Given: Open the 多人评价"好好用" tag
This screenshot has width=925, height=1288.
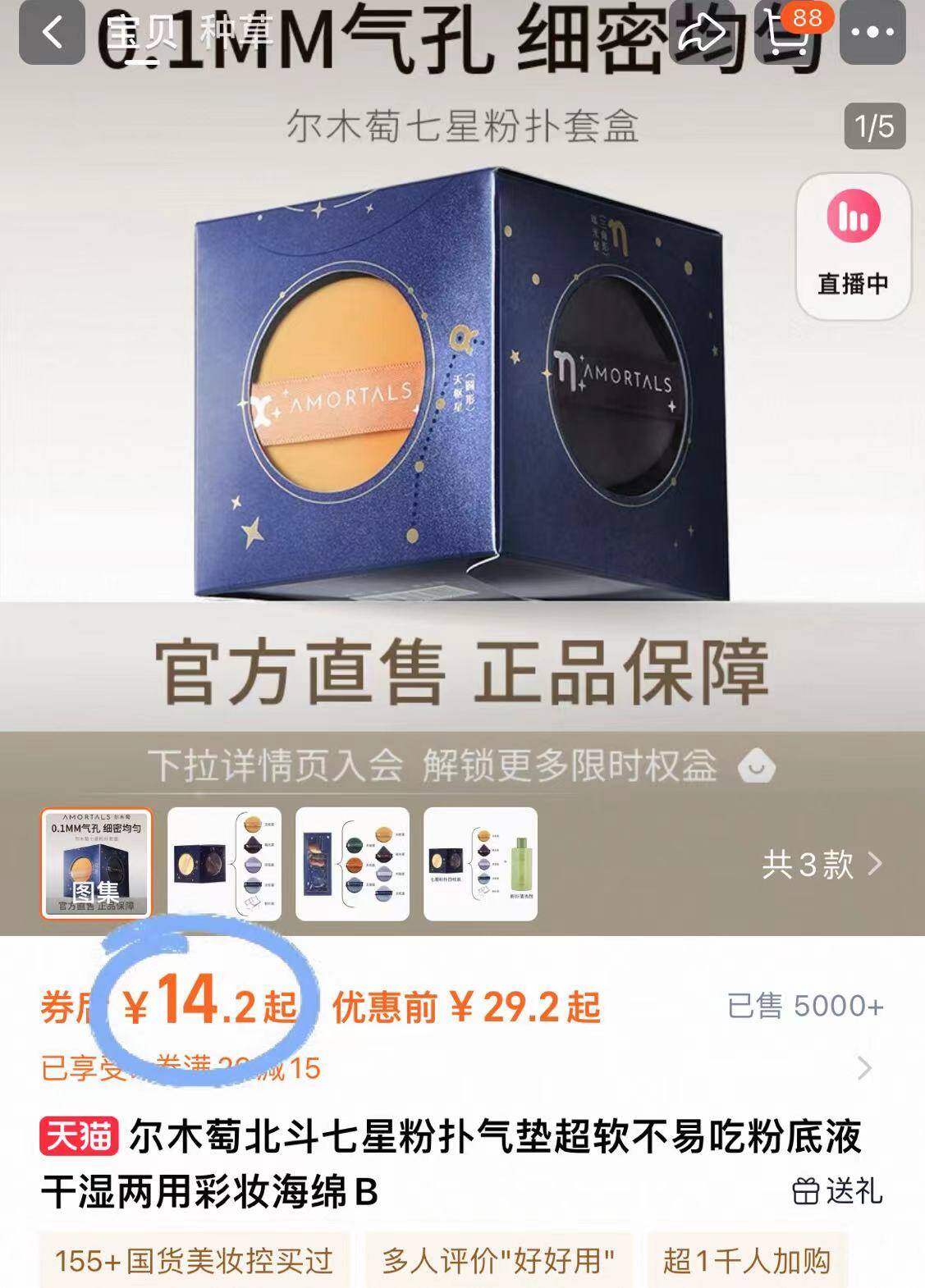Looking at the screenshot, I should pyautogui.click(x=498, y=1261).
